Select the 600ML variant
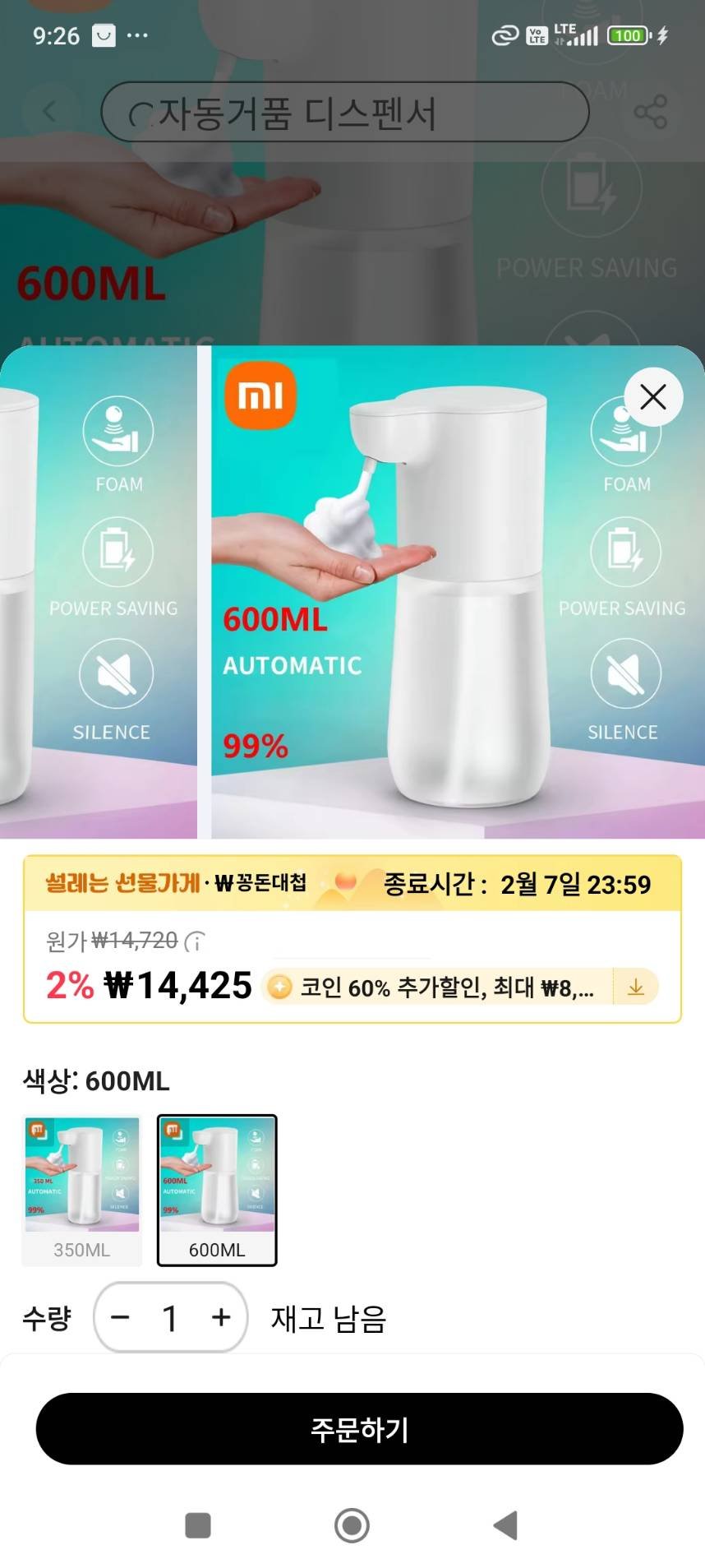 pos(217,1189)
